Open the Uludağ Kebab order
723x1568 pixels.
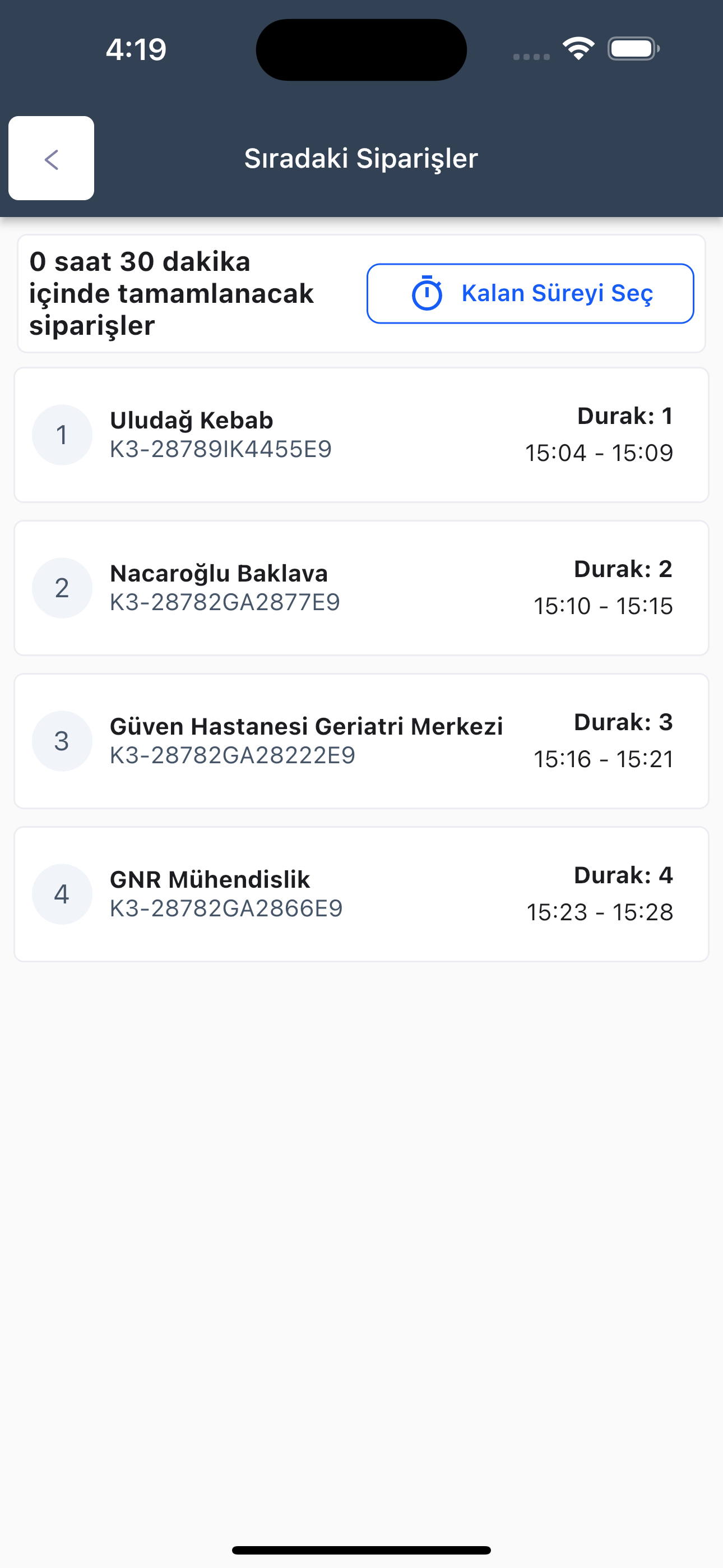tap(361, 435)
